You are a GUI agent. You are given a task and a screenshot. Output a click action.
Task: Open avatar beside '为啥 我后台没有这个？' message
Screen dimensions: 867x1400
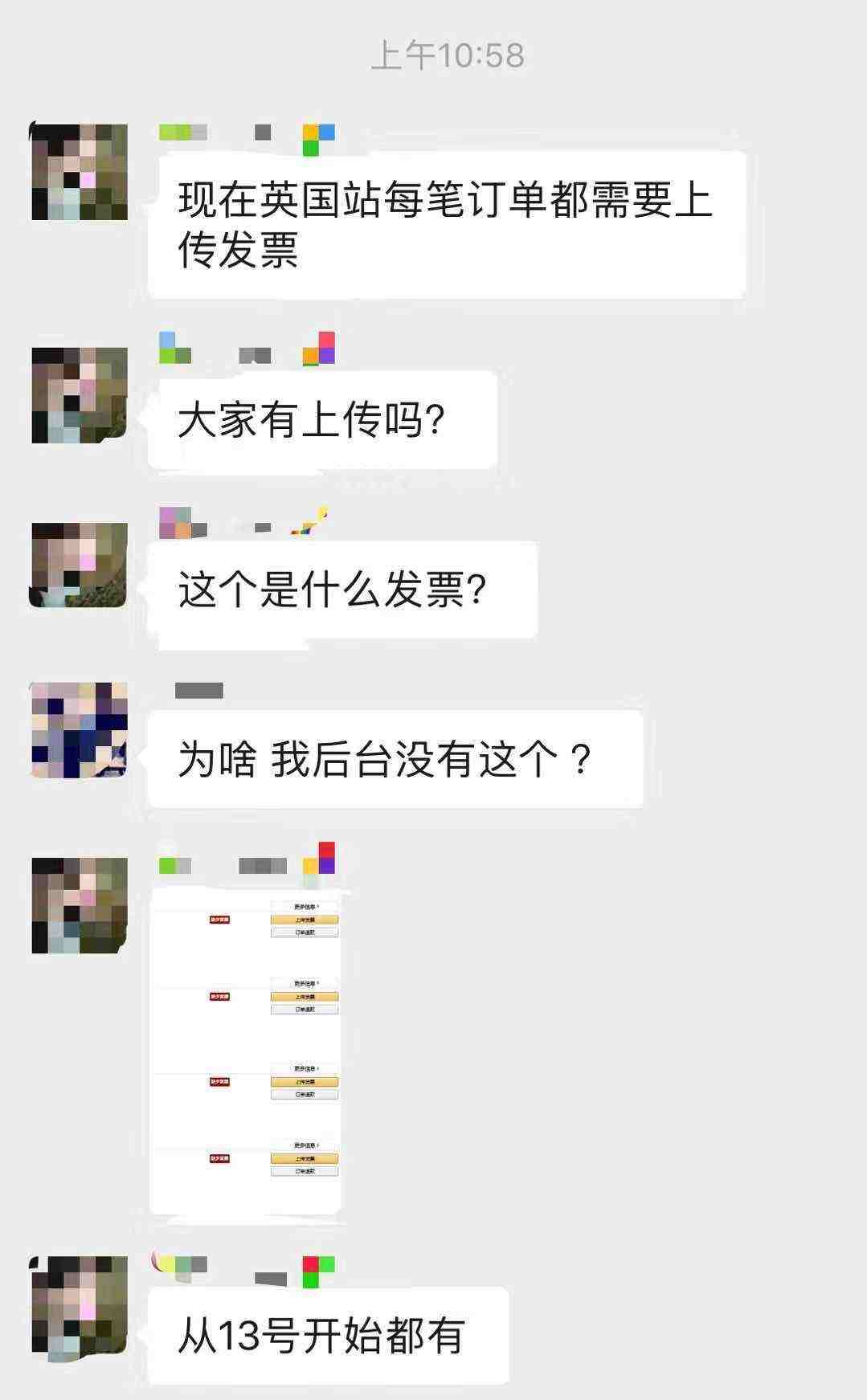click(x=79, y=730)
